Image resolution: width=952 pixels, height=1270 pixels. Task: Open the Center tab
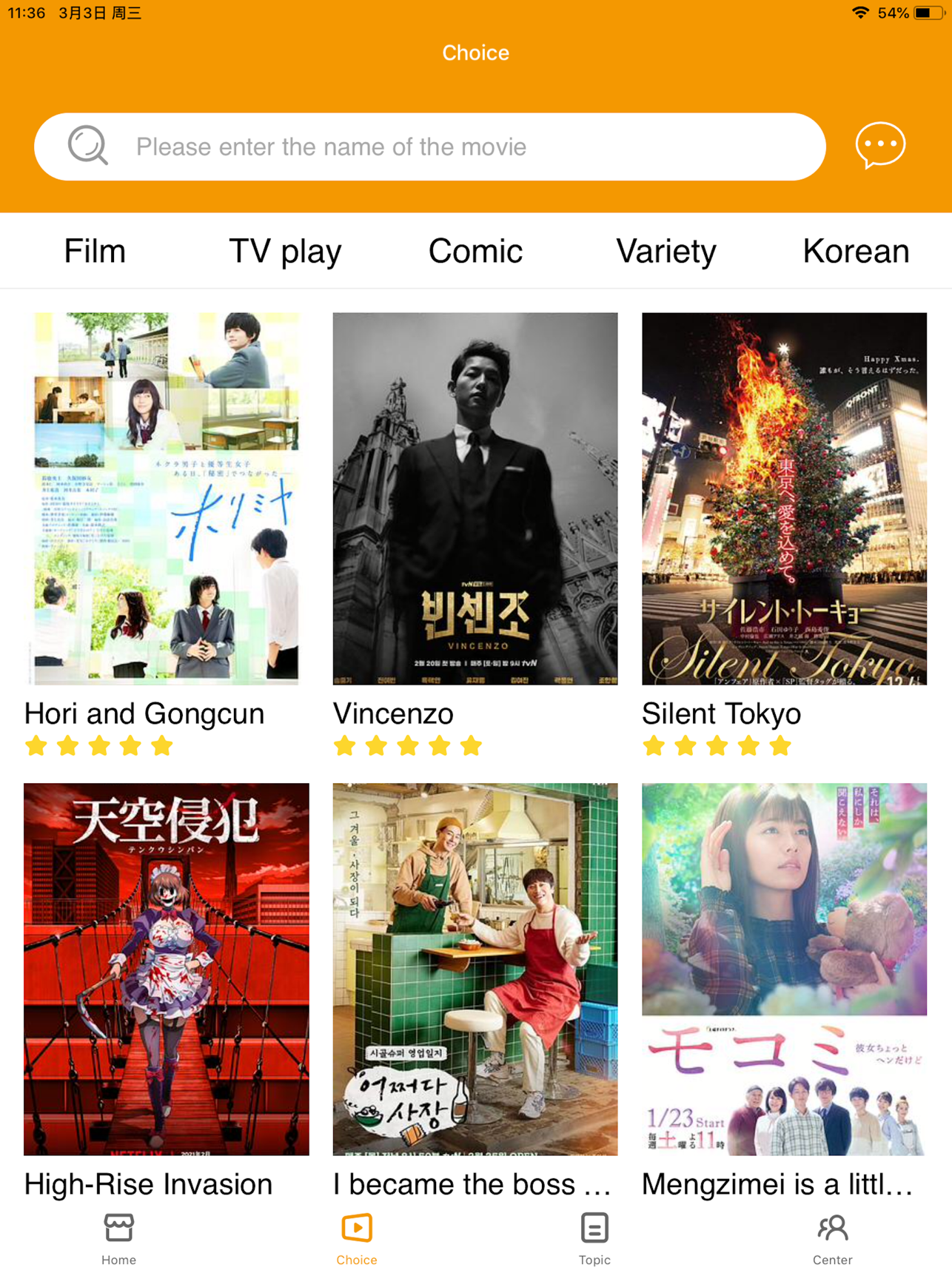pyautogui.click(x=832, y=1238)
